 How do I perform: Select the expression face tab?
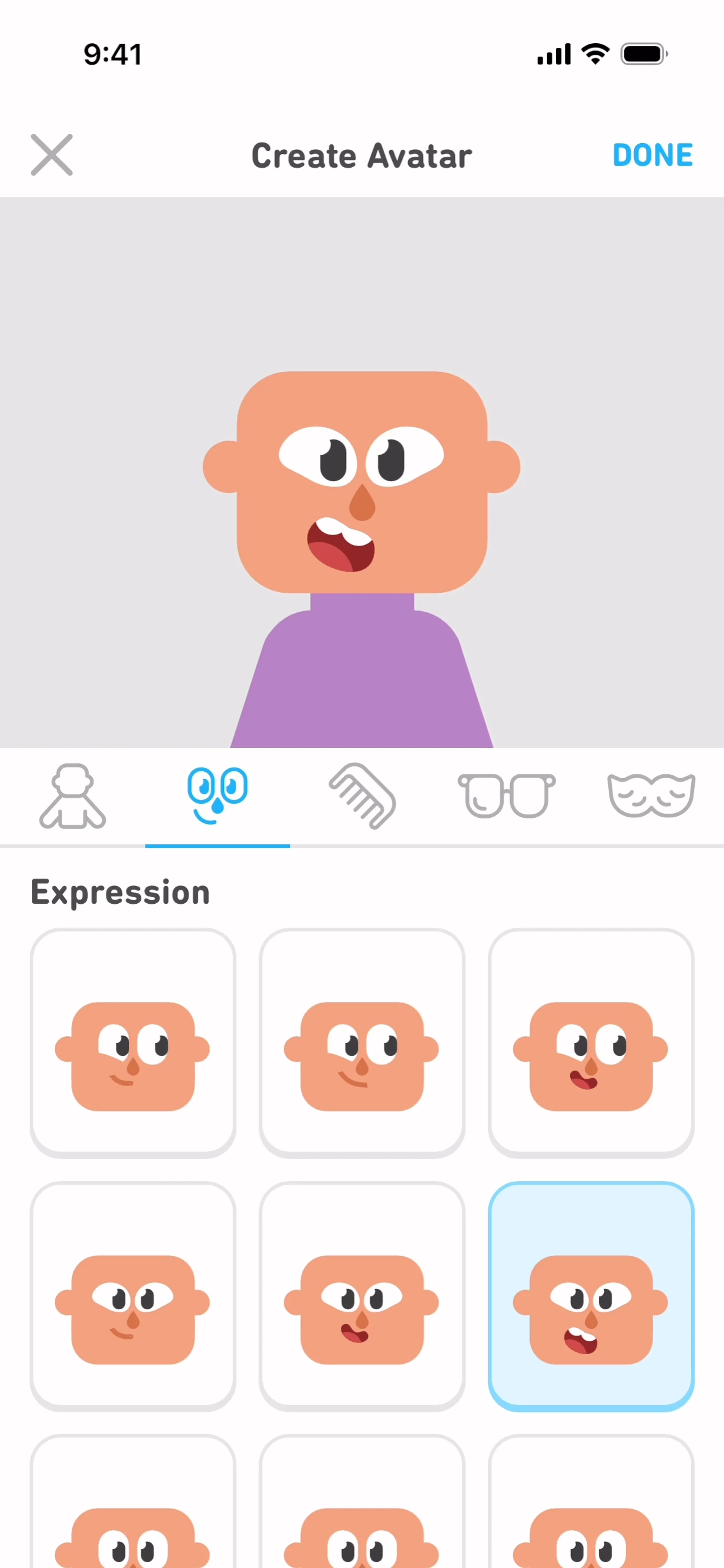pos(217,795)
